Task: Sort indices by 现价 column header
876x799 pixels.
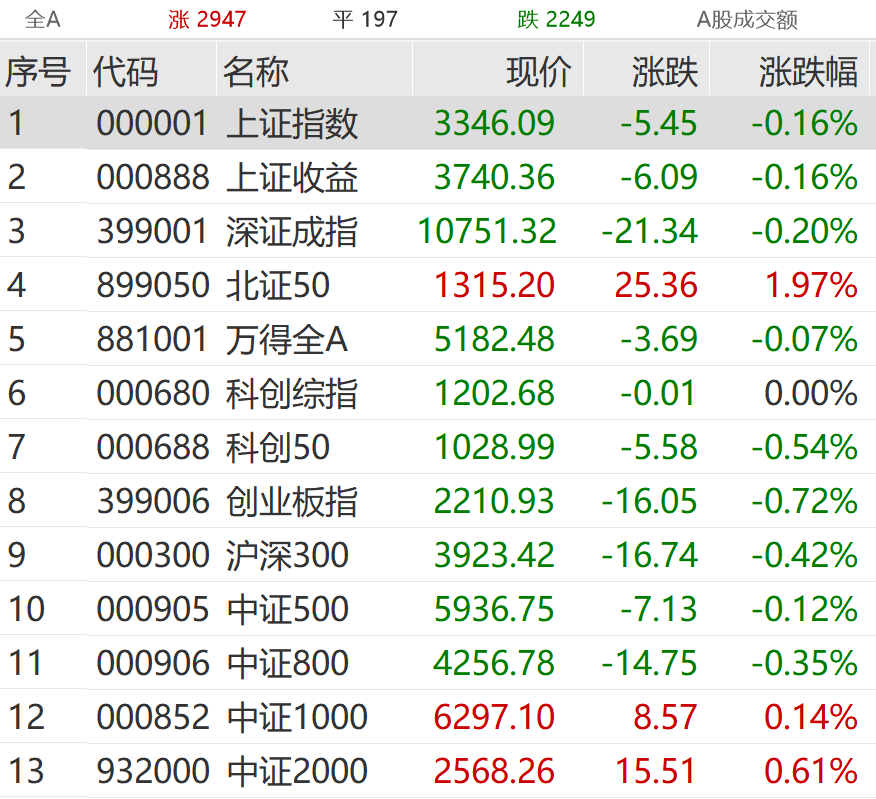Action: coord(538,71)
